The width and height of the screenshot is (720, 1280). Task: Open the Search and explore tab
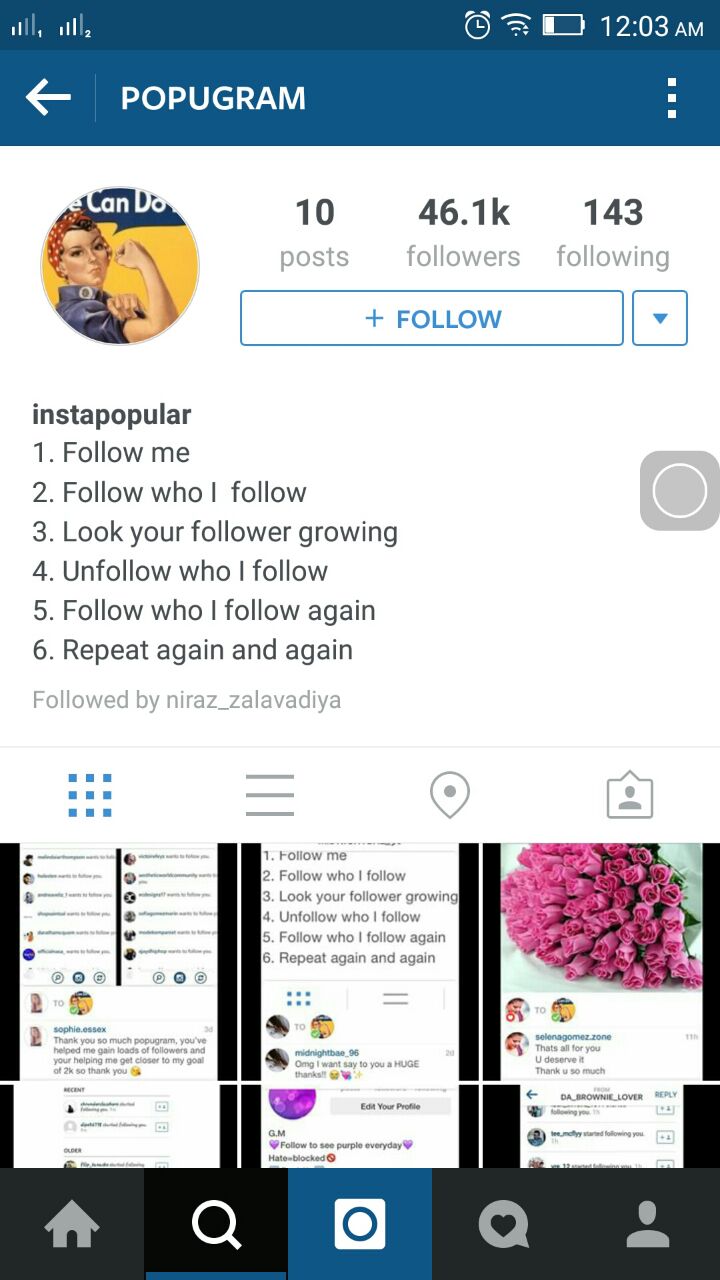[x=216, y=1224]
